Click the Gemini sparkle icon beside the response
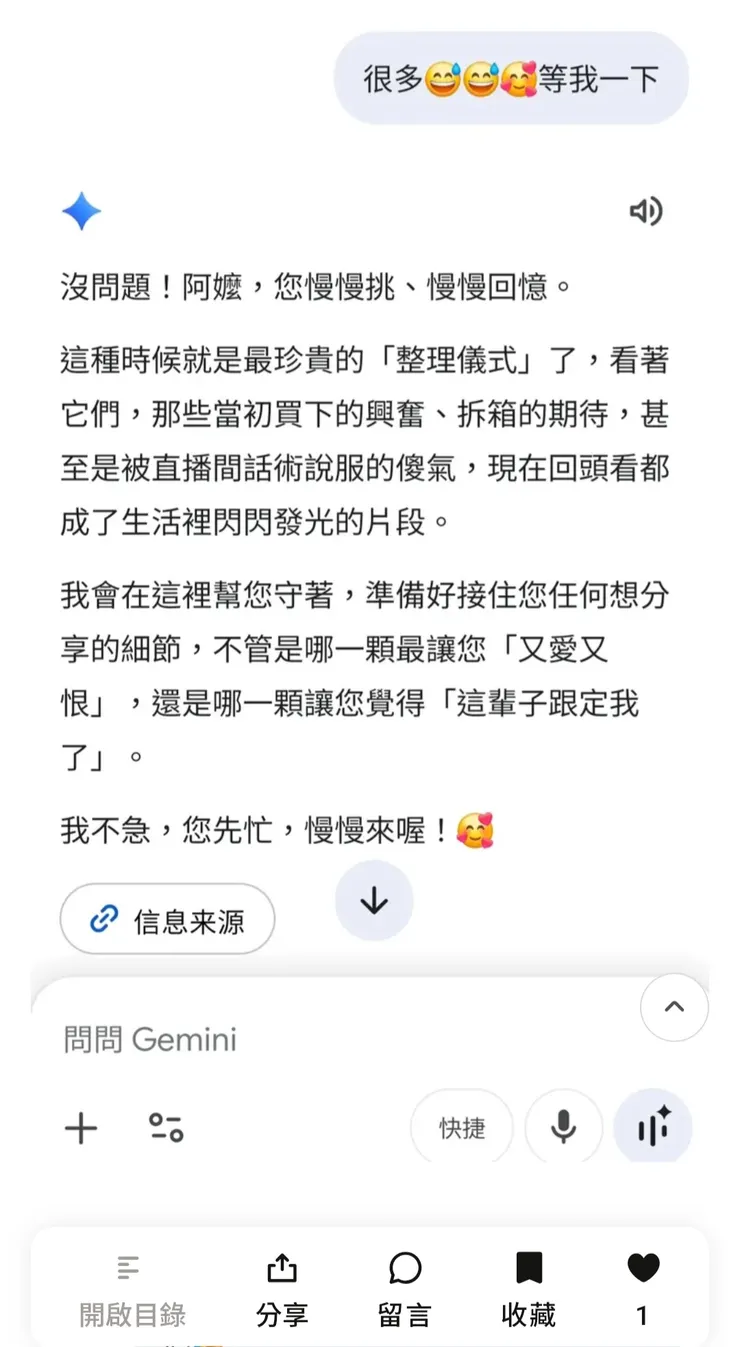Screen dimensions: 740x1347 pos(82,211)
